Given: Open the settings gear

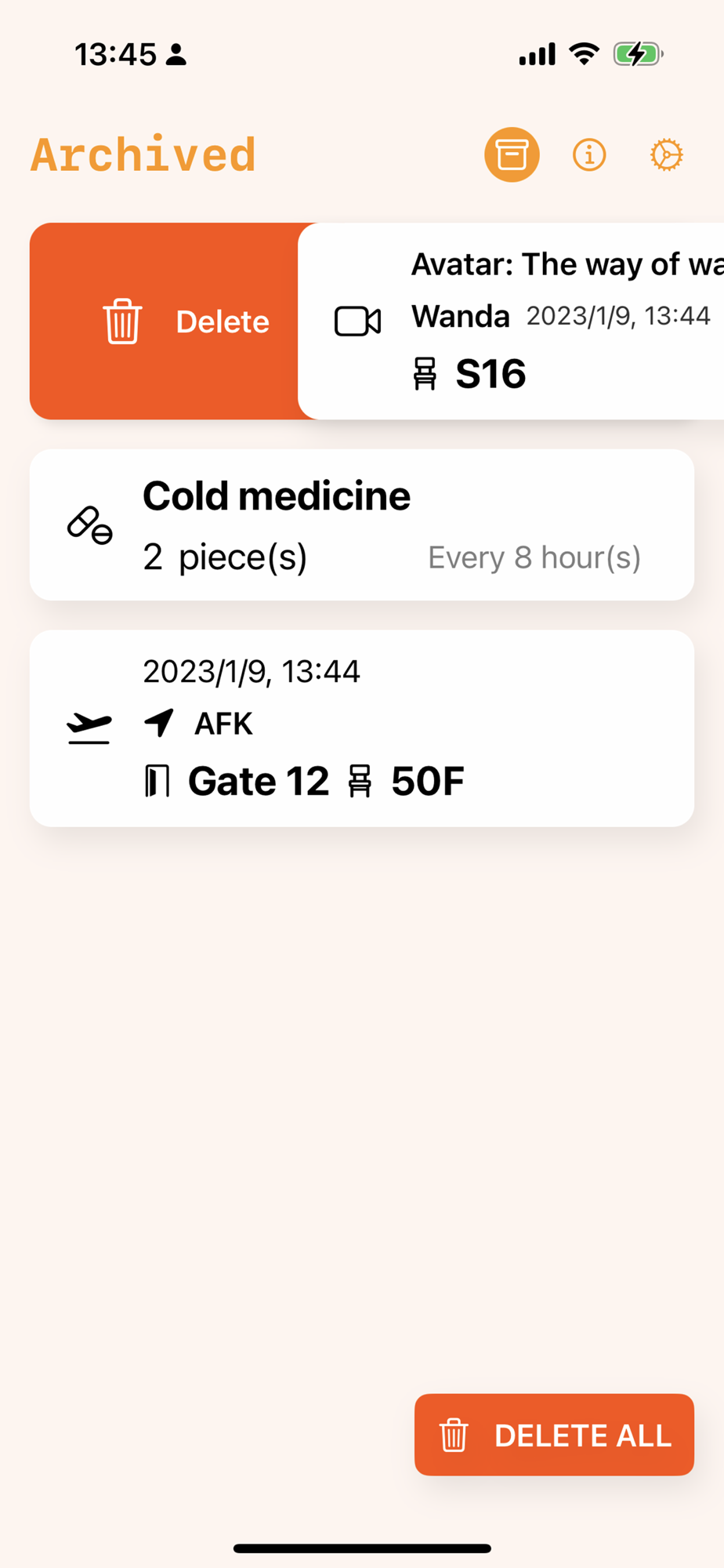Looking at the screenshot, I should coord(667,154).
